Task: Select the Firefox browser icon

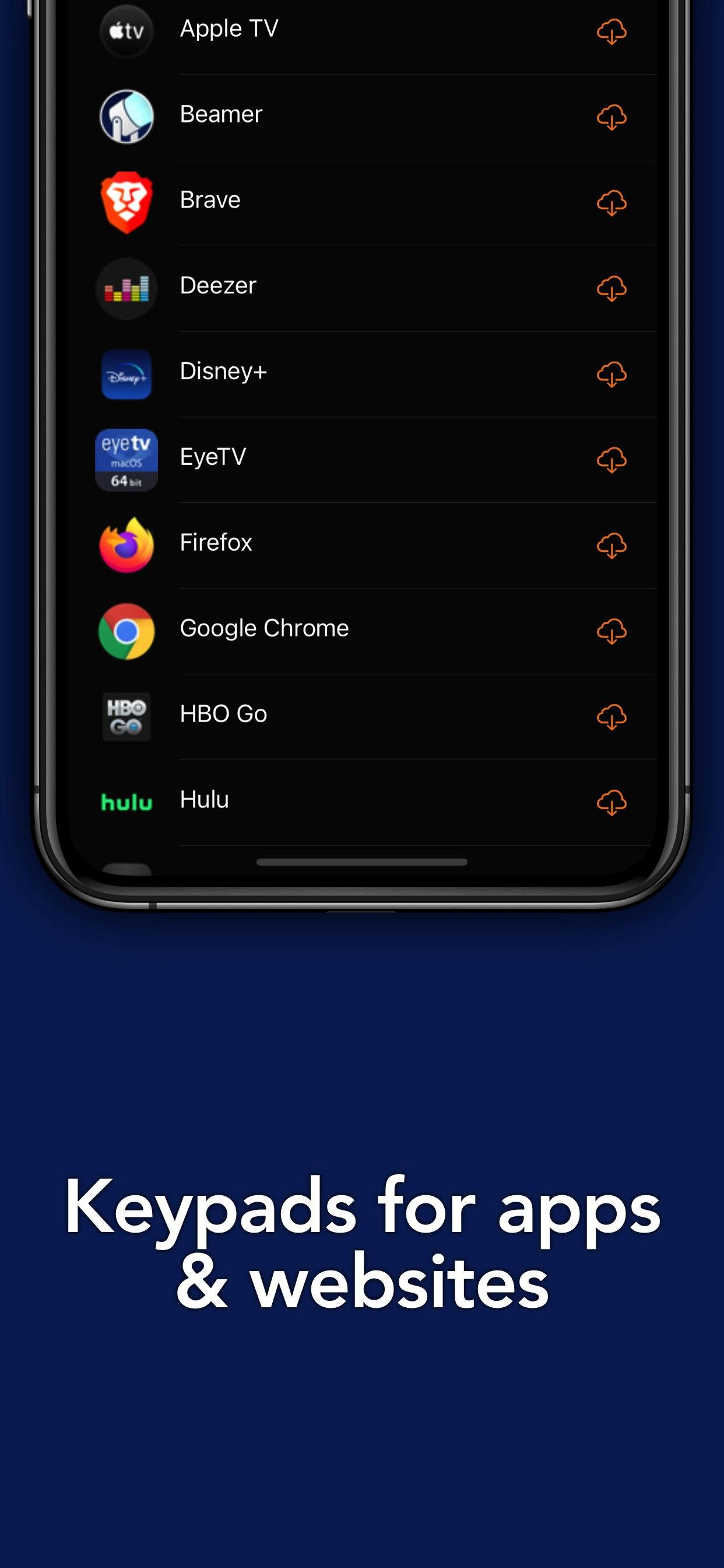Action: pyautogui.click(x=126, y=545)
